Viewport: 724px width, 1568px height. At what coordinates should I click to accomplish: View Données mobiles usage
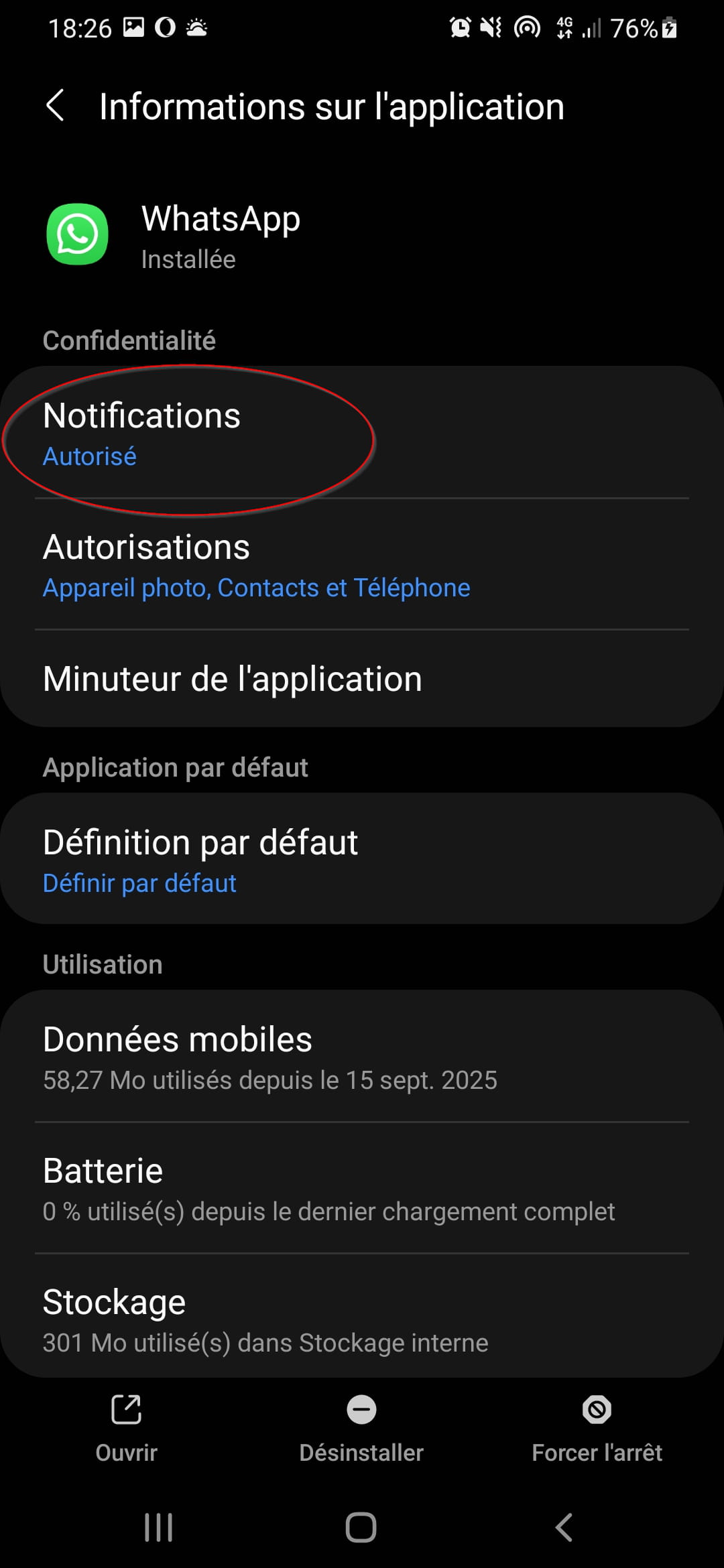click(362, 1057)
